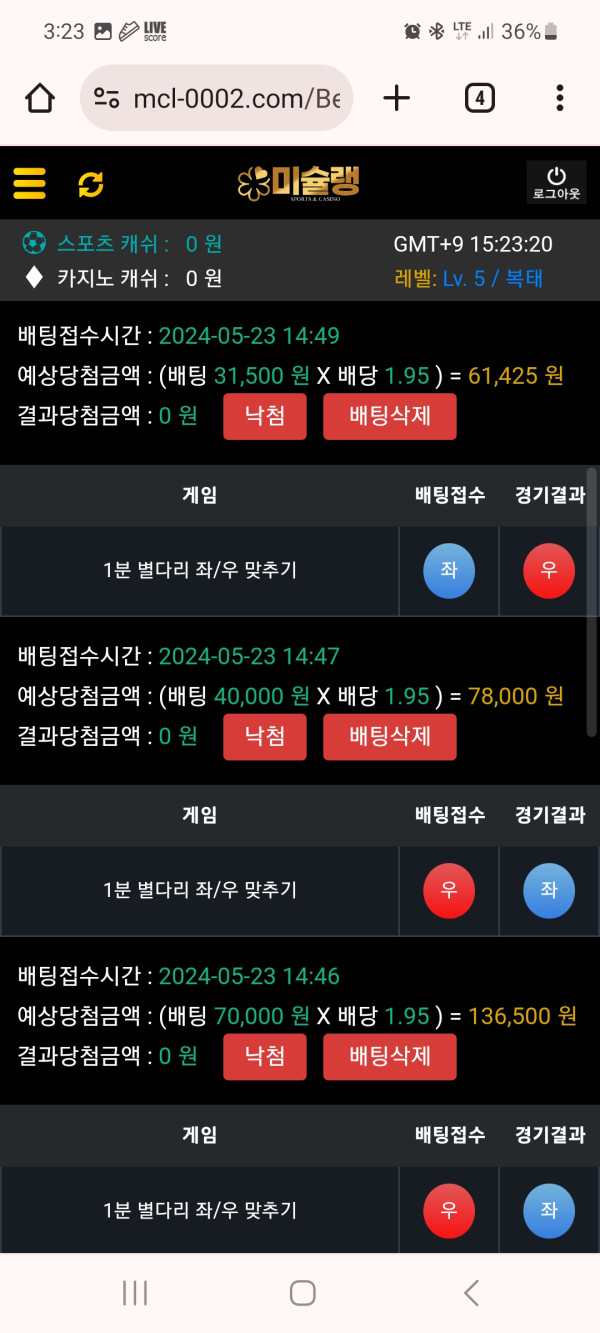Open the hamburger menu

click(30, 184)
